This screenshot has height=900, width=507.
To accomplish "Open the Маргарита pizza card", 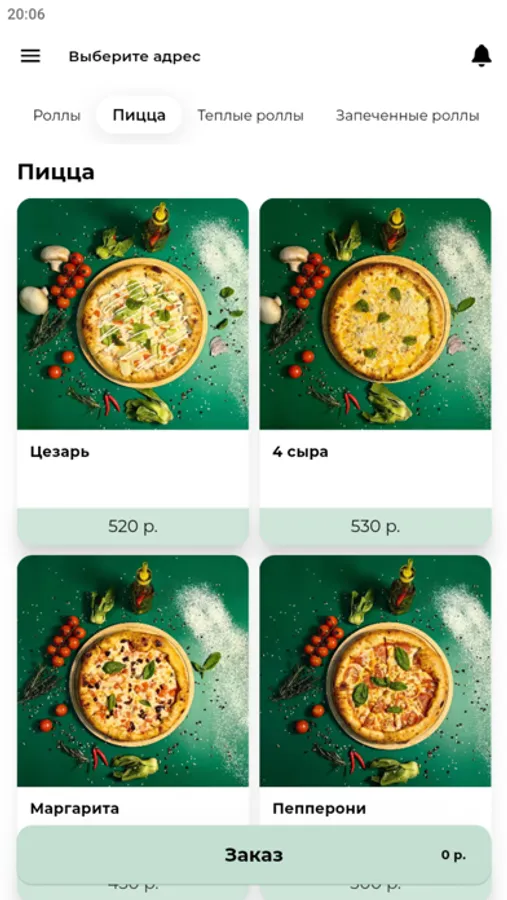I will (133, 689).
